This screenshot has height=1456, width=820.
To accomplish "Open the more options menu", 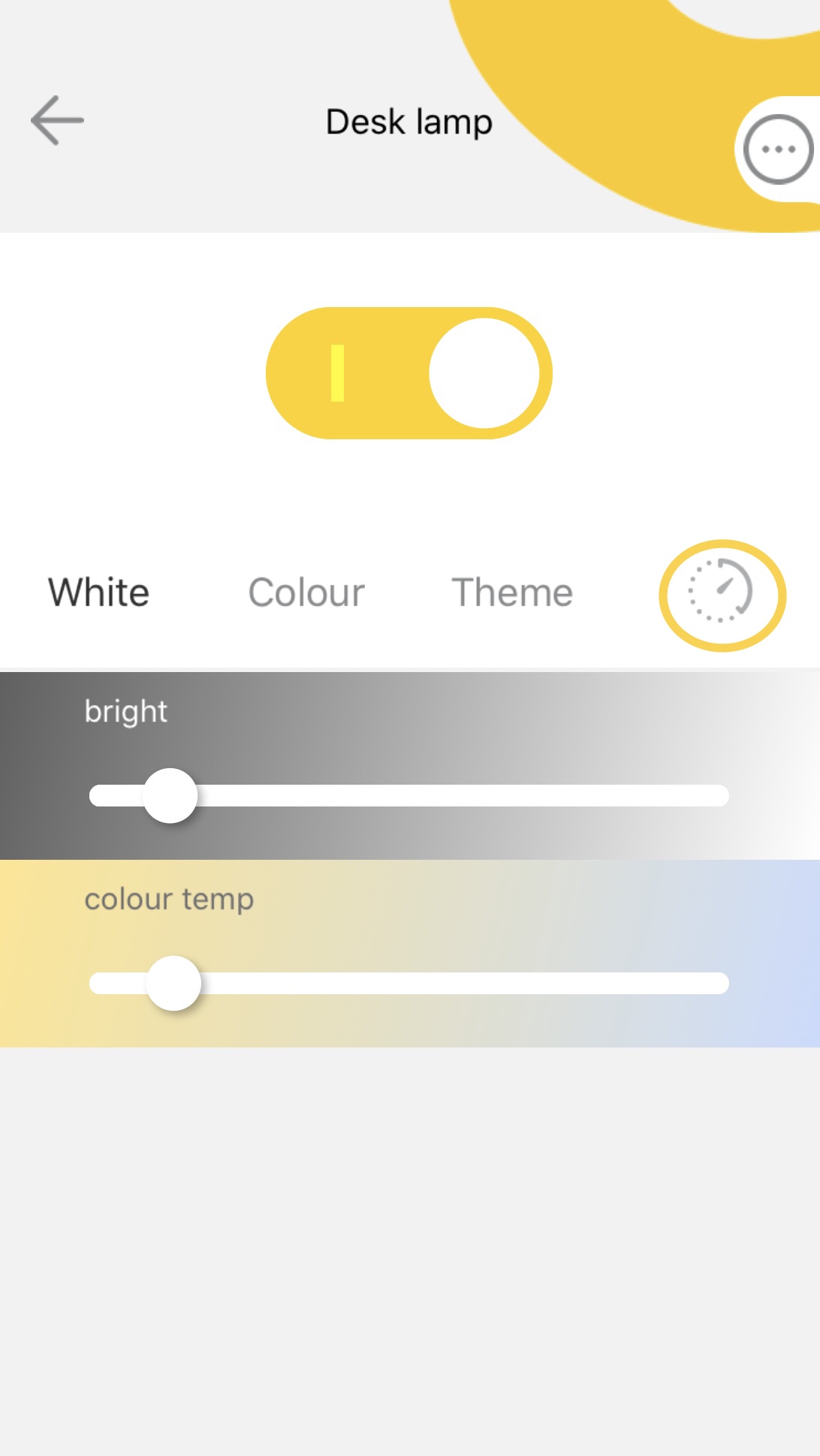I will 778,149.
